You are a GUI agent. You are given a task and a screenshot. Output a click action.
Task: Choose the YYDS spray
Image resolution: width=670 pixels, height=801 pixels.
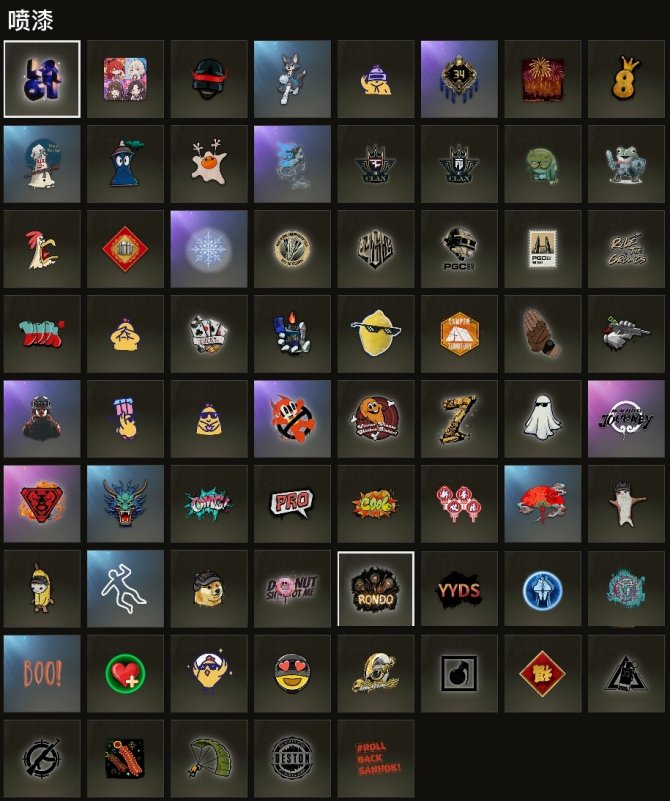tap(459, 589)
